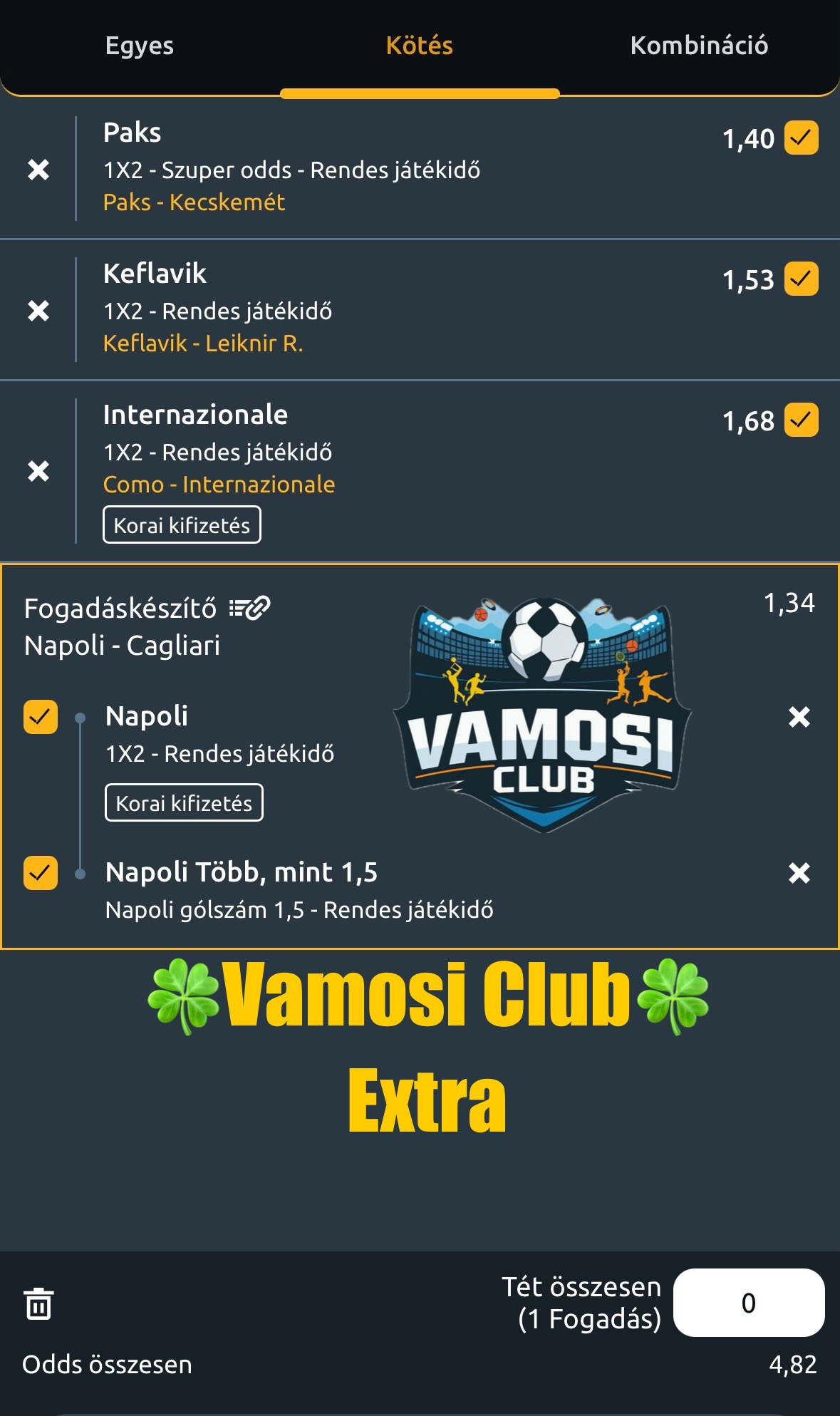Uncheck the Napoli 1X2 selection
This screenshot has height=1416, width=840.
pos(41,717)
